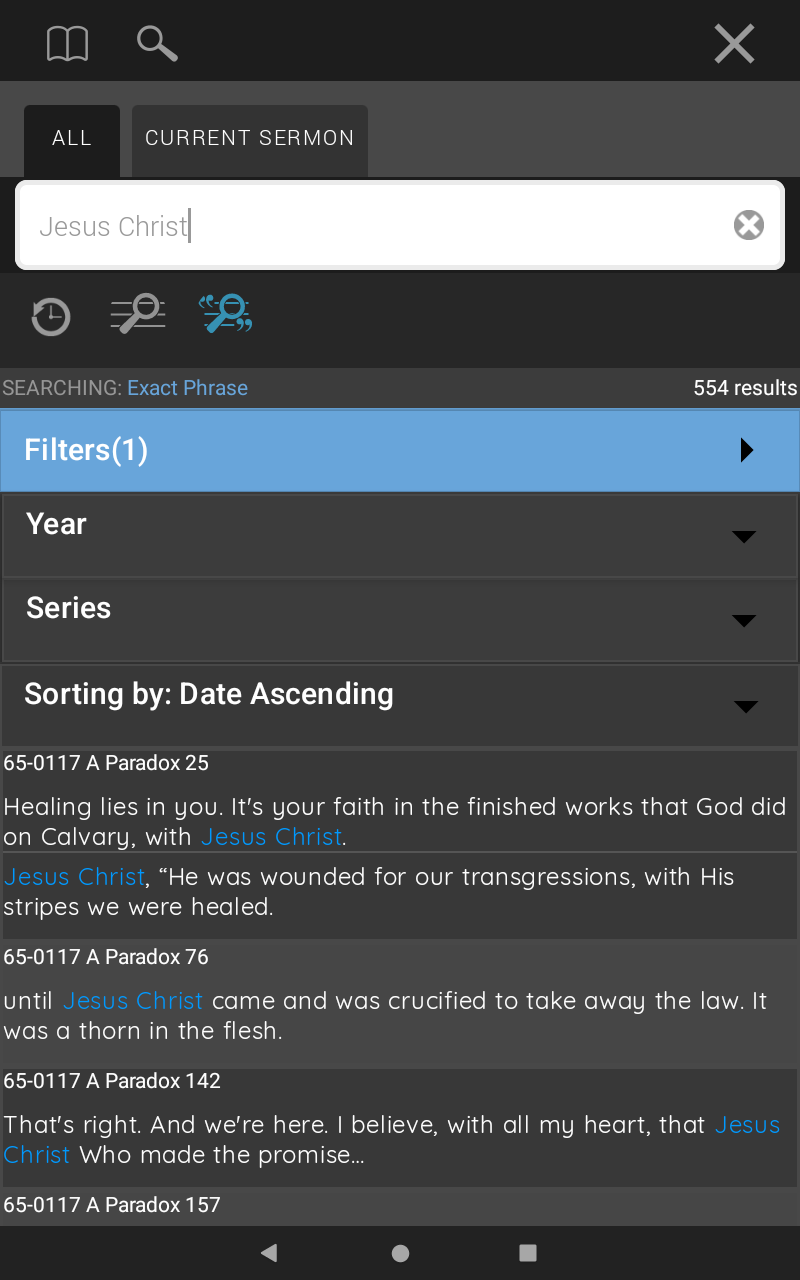Go to the home screen

coord(400,1253)
